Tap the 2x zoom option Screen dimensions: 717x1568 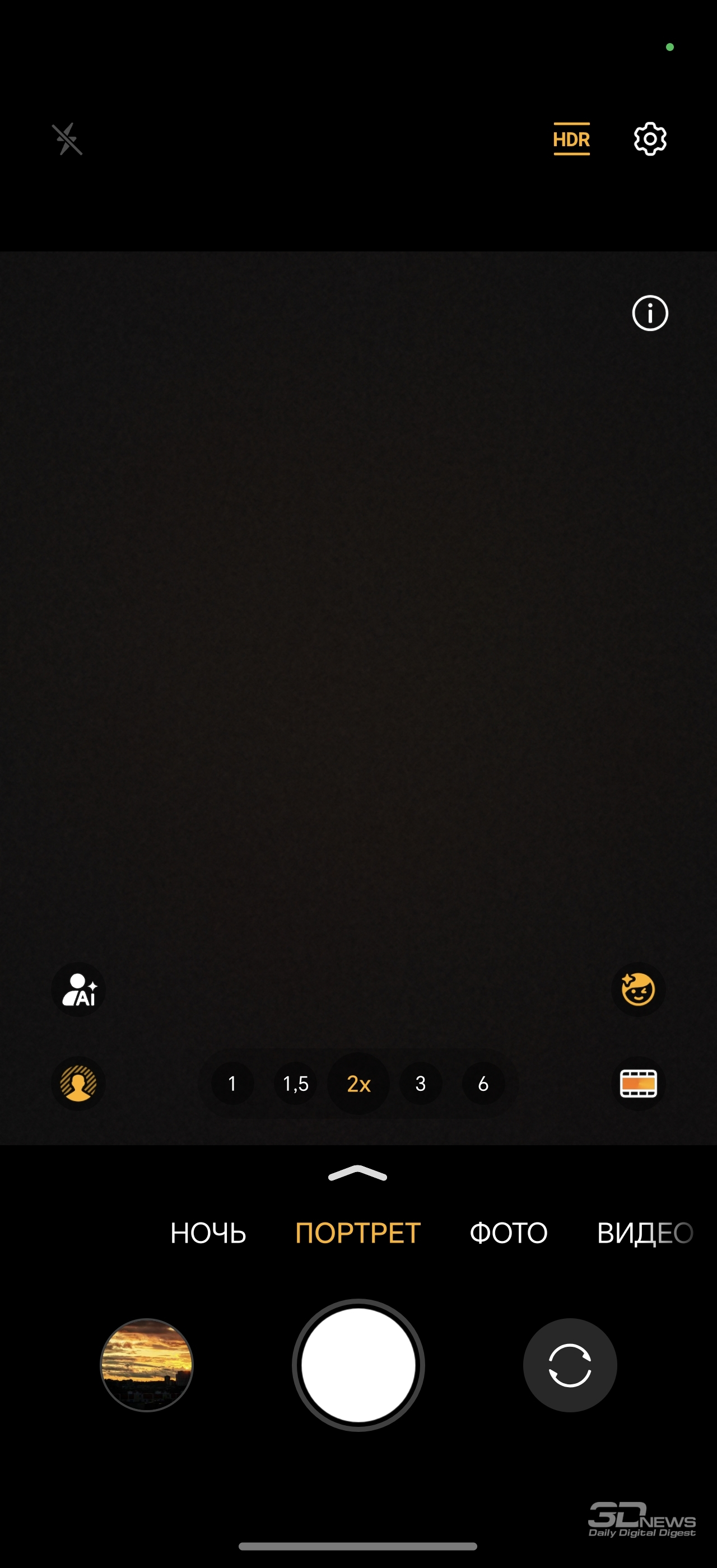[x=358, y=1084]
